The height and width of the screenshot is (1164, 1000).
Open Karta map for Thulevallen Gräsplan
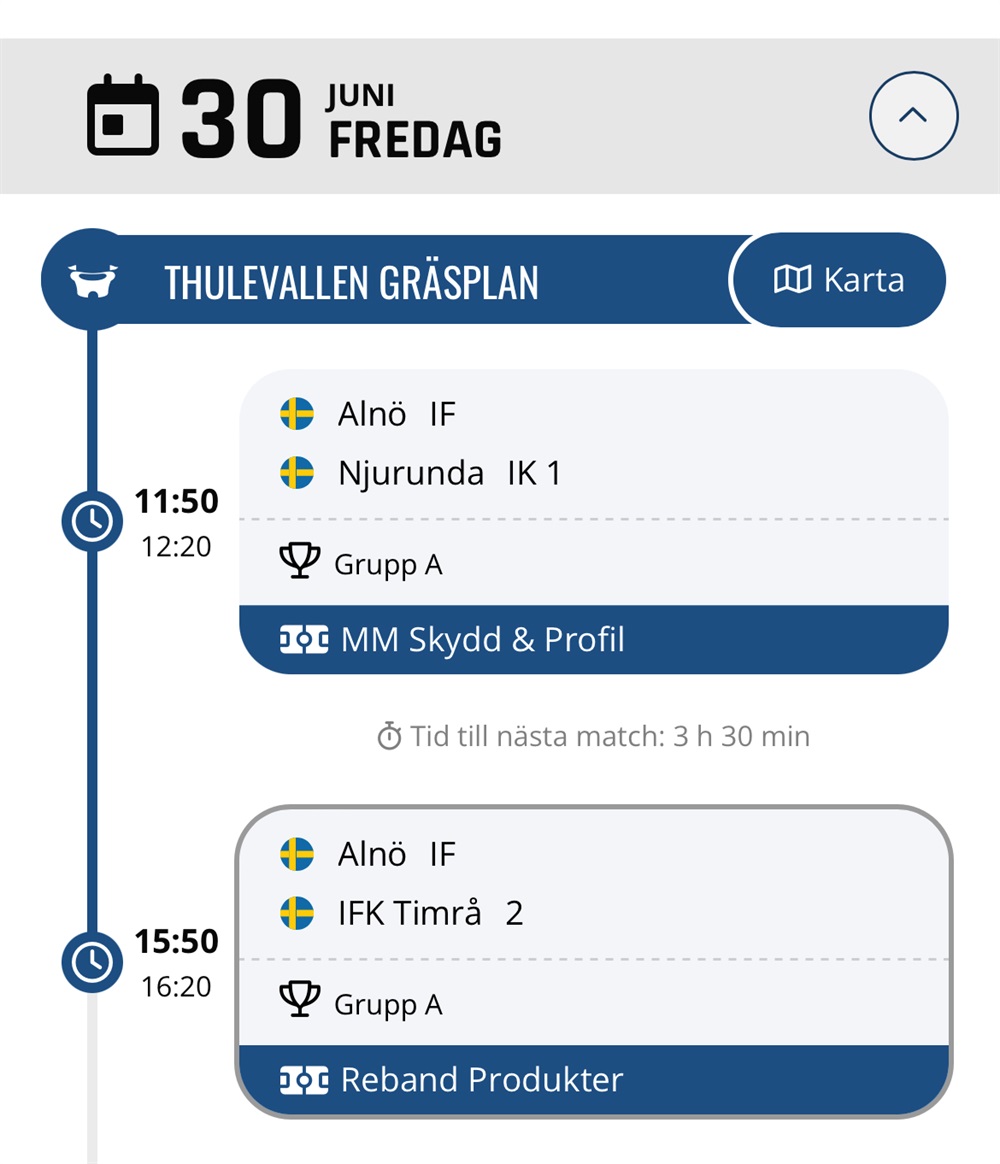pos(839,280)
